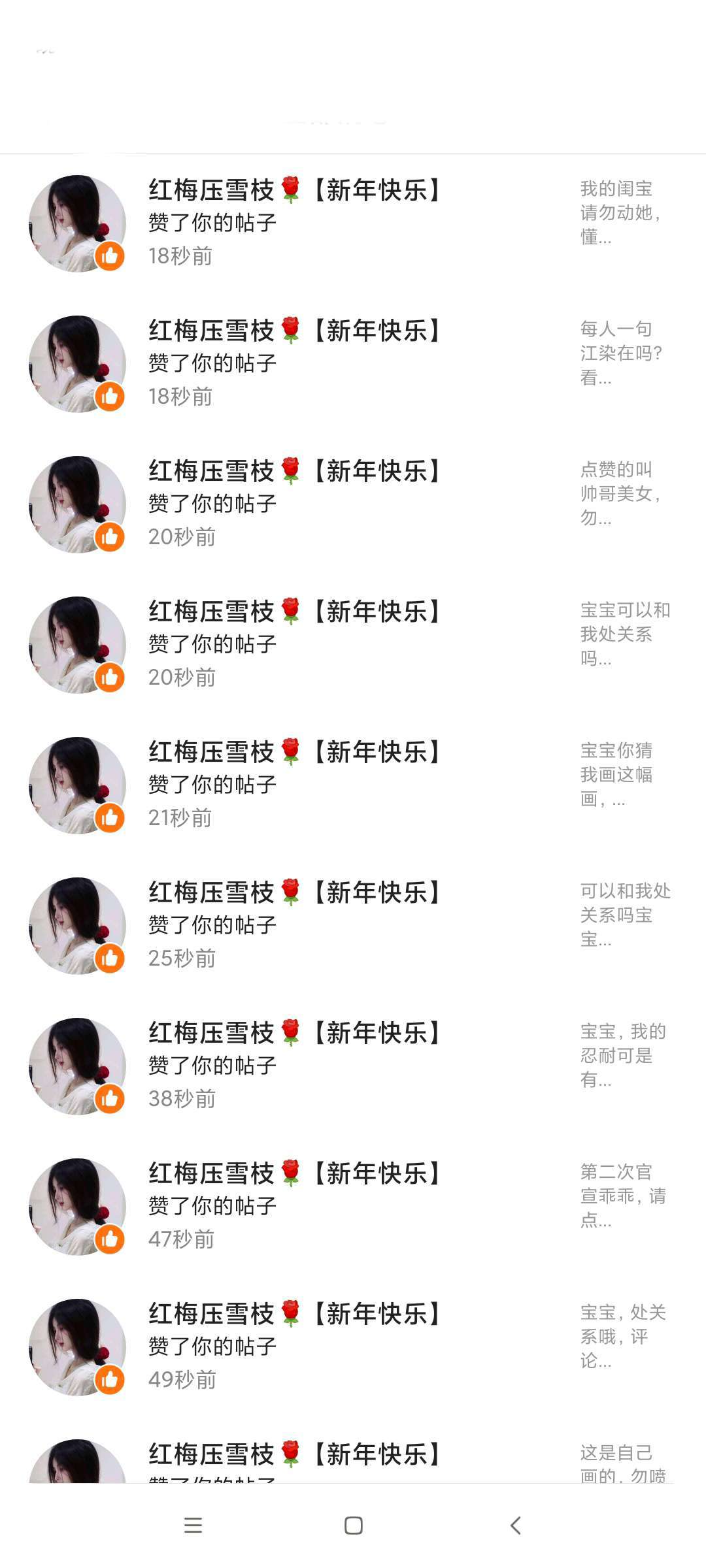Go back using the system back button
Image resolution: width=706 pixels, height=1568 pixels.
click(x=516, y=1526)
